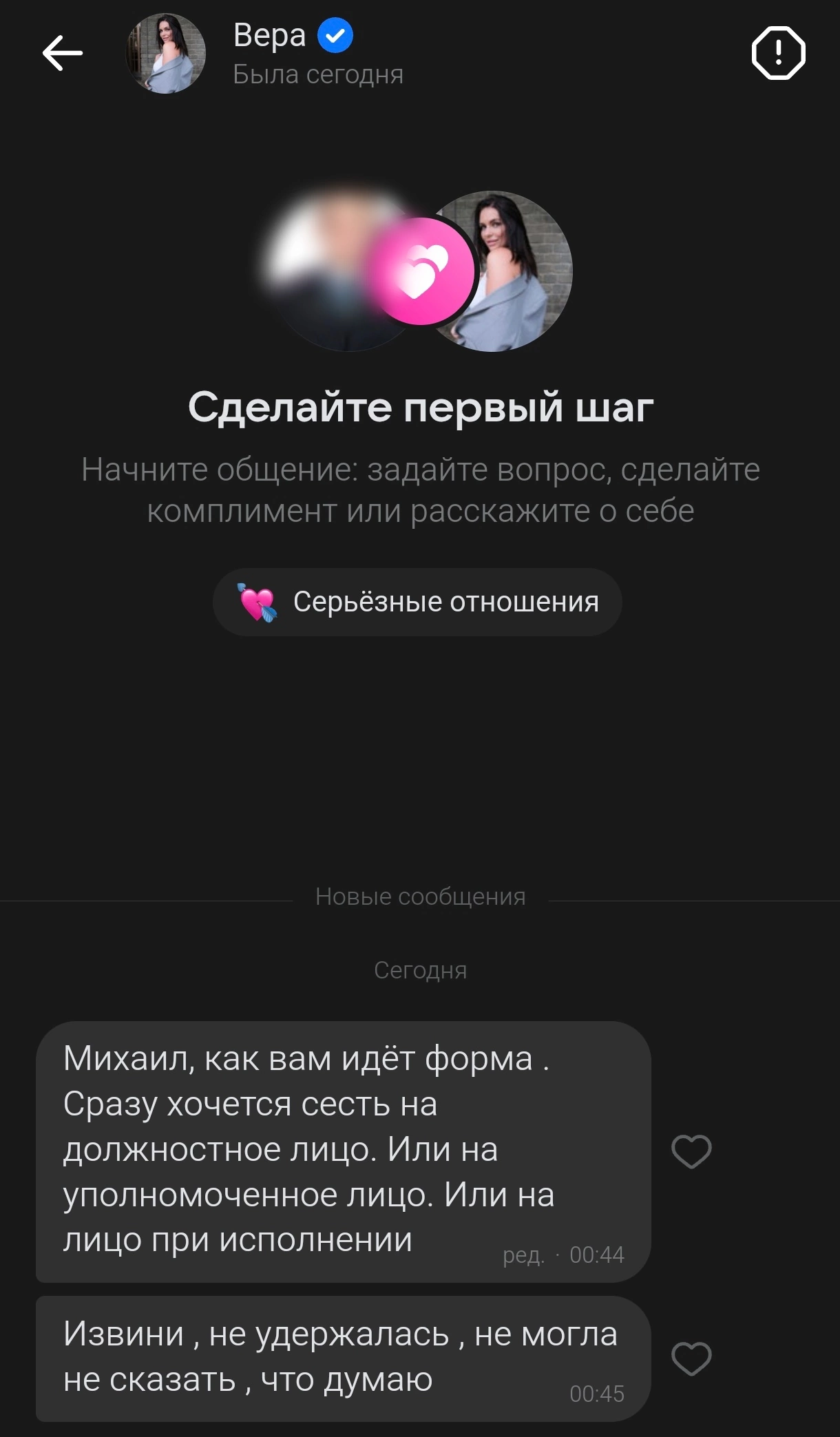
Task: Like the message starting with Извини
Action: (691, 1359)
